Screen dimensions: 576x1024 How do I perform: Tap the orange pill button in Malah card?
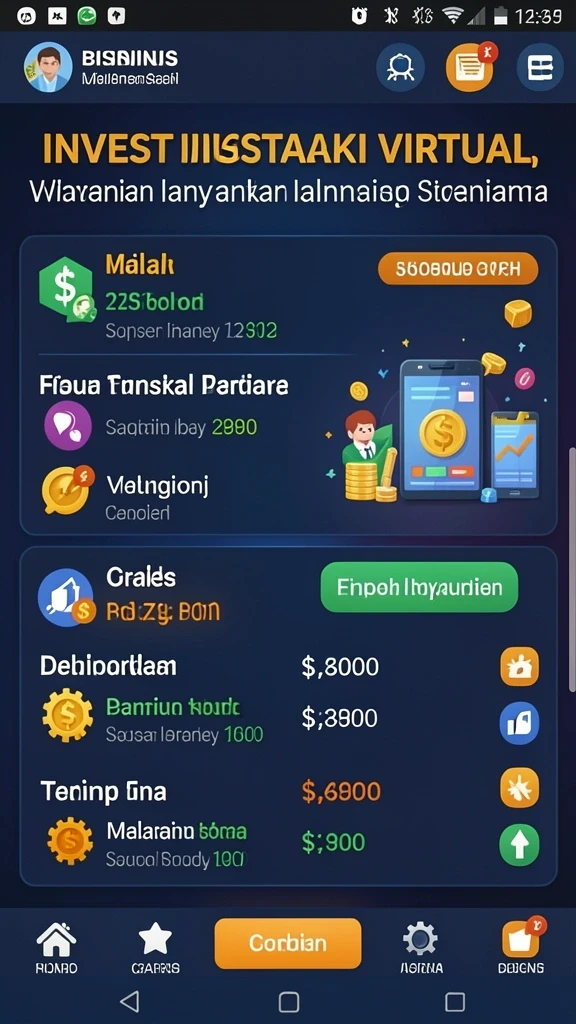[x=458, y=268]
